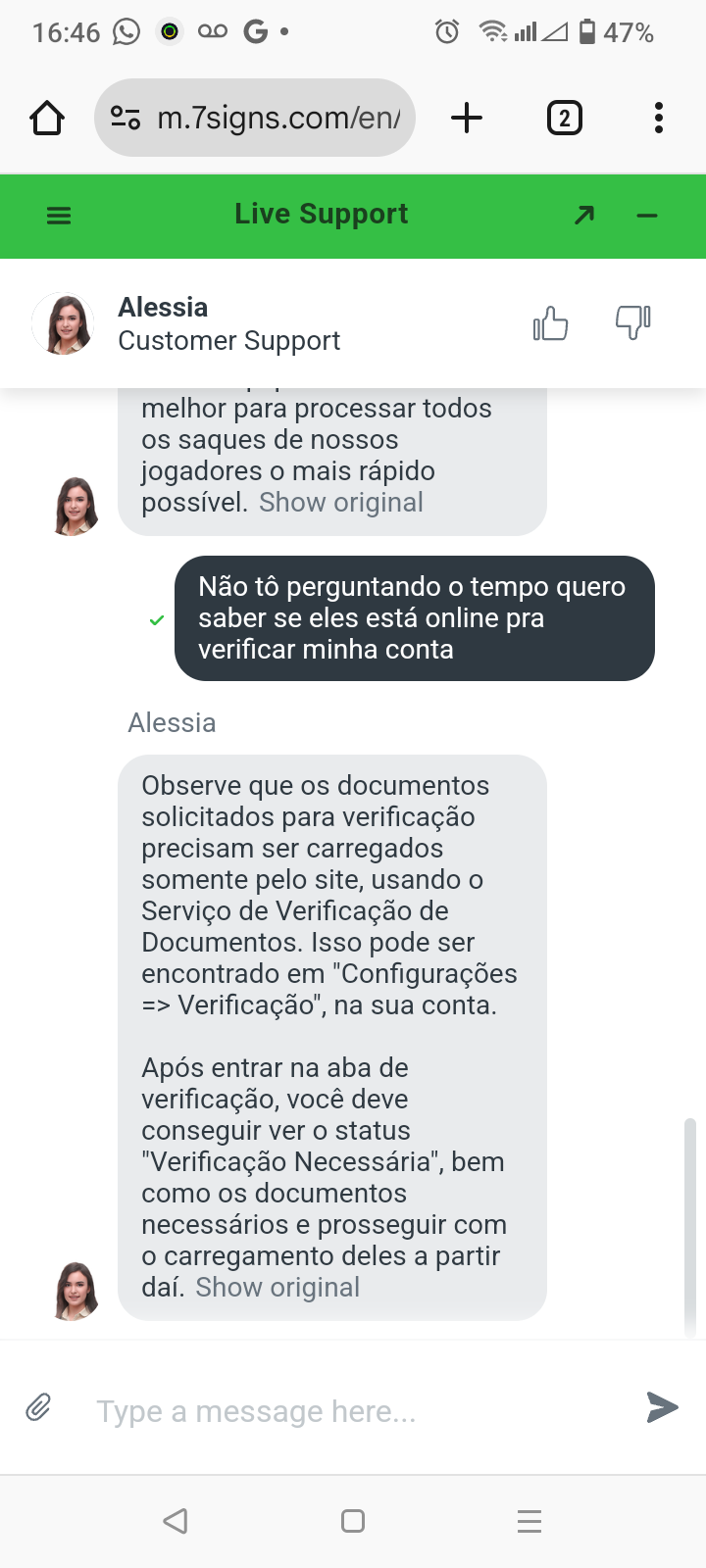Open the site permissions icon in address bar

click(x=126, y=118)
